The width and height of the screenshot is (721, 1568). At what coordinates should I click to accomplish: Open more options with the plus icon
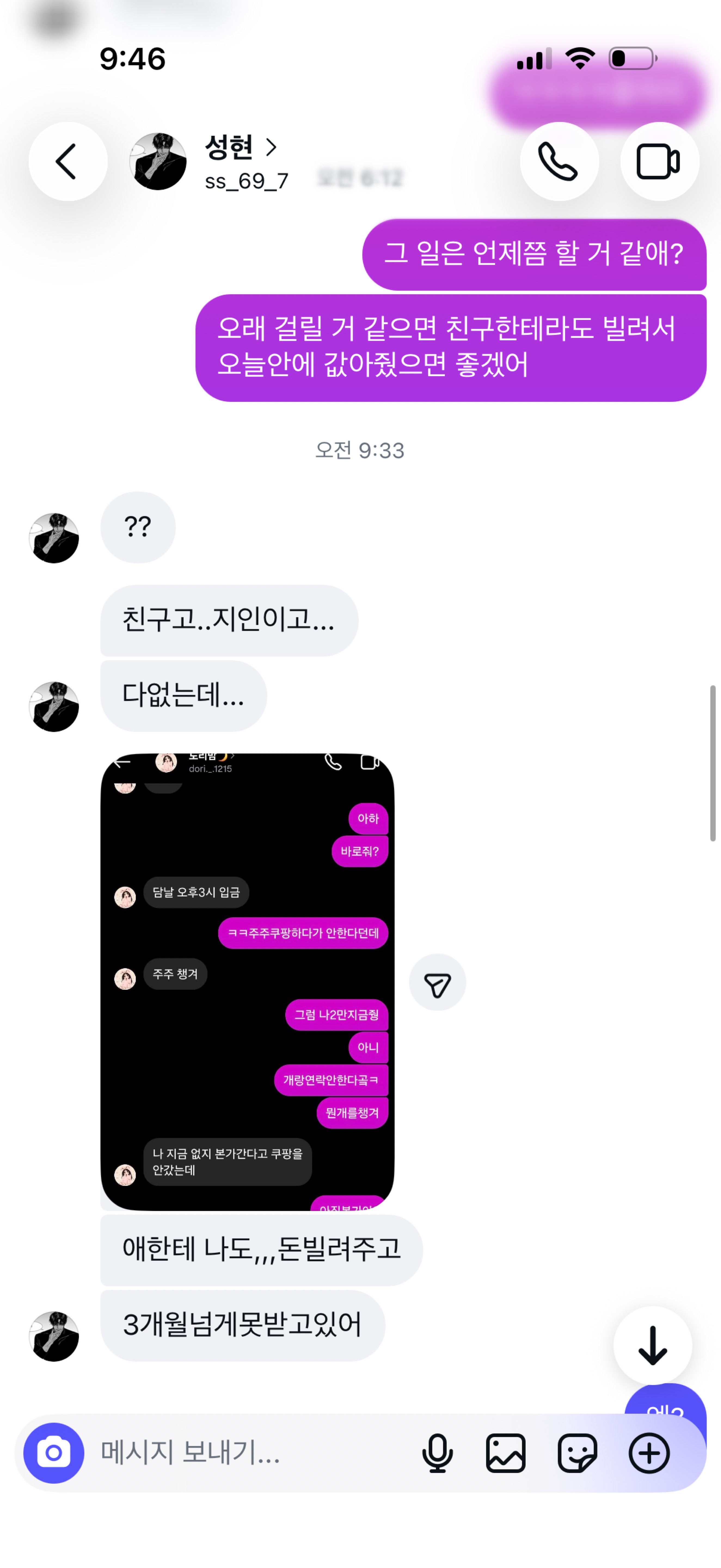(649, 1453)
